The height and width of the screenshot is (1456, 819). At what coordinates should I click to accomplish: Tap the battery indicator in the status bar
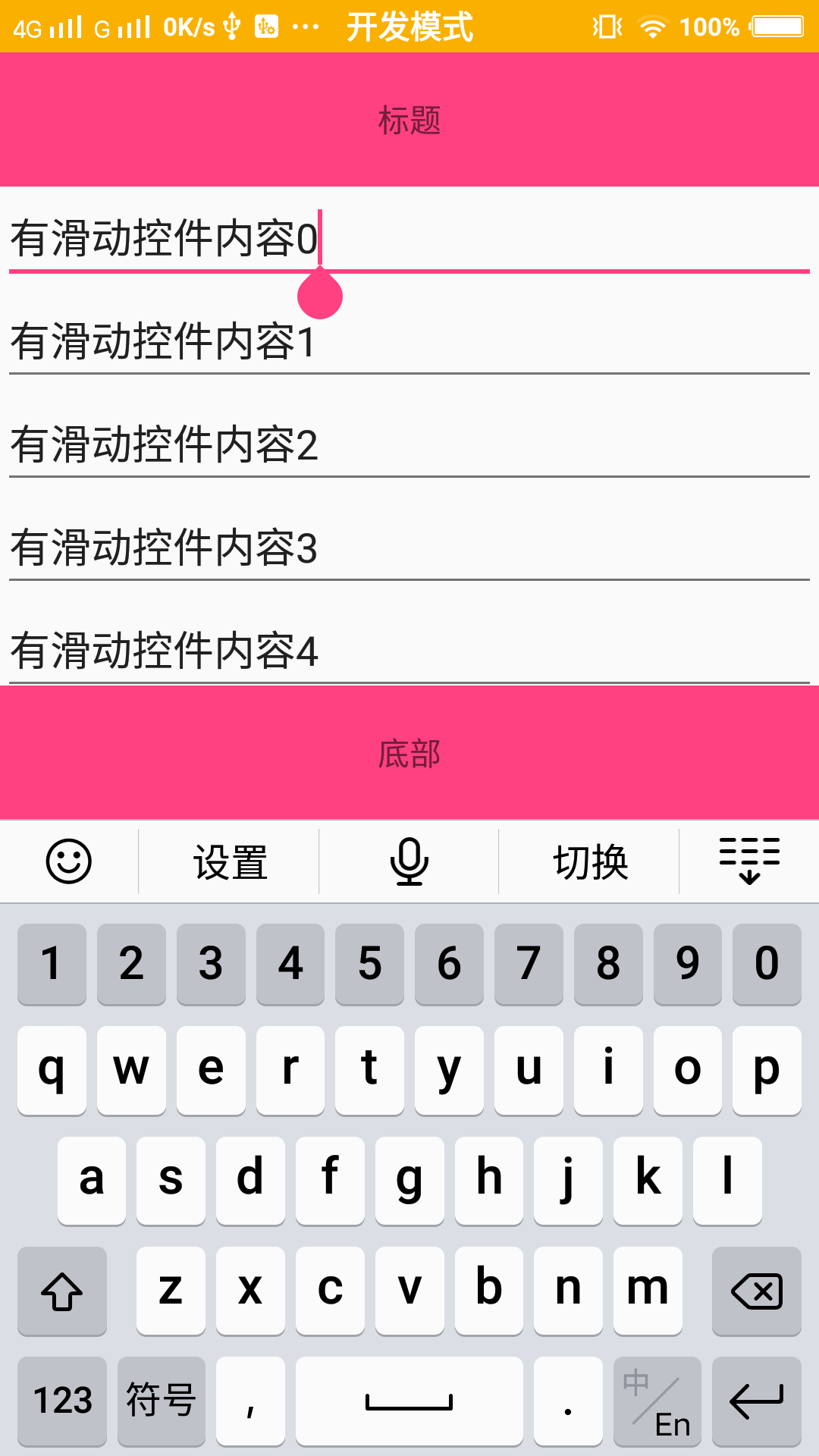[775, 25]
